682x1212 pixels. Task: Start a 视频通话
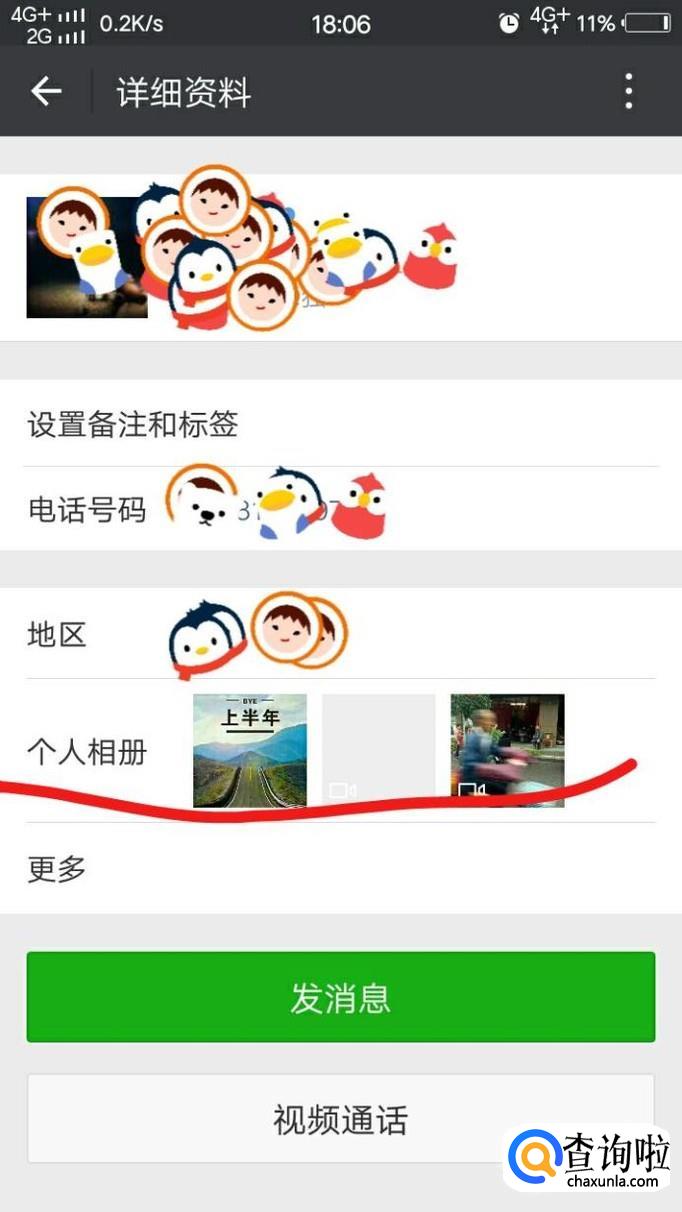pyautogui.click(x=340, y=1119)
